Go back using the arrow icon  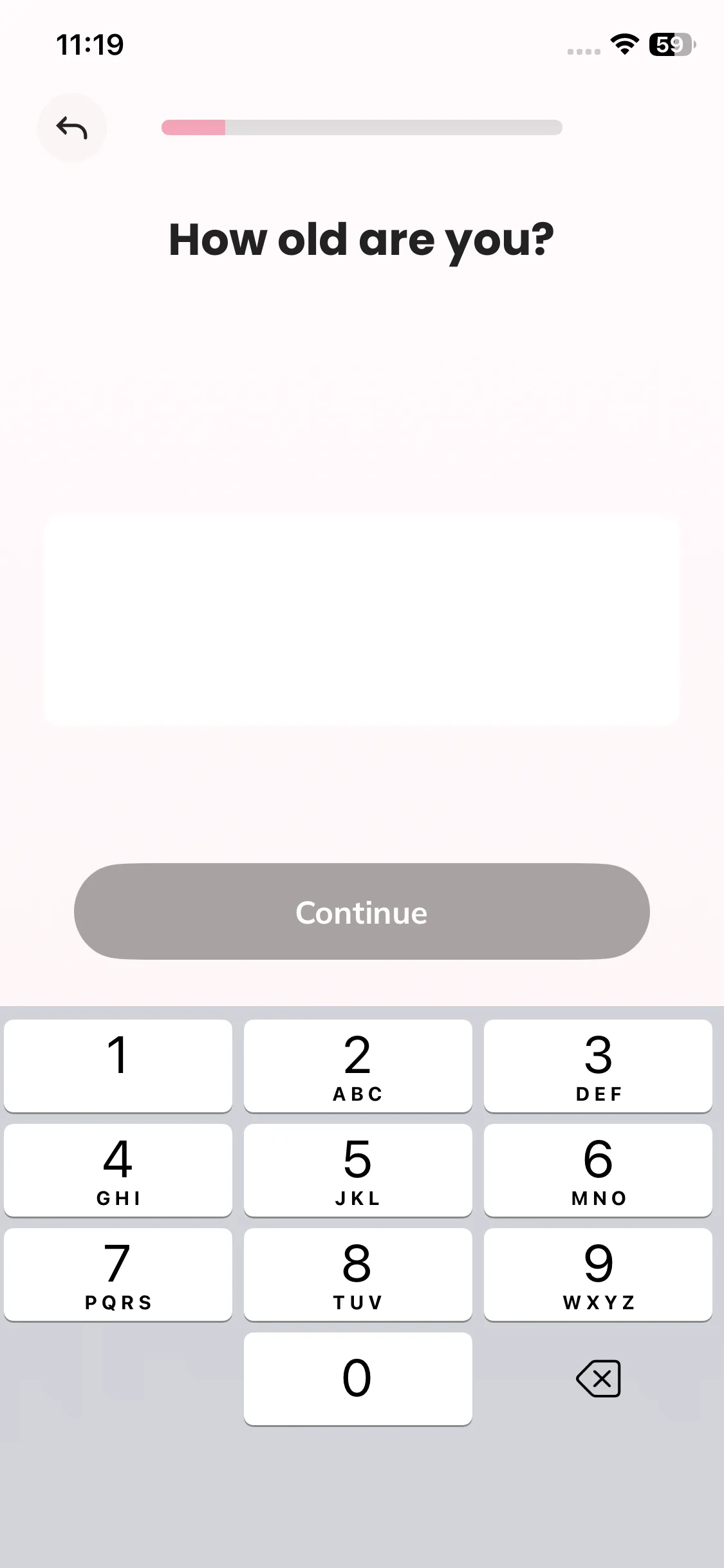(x=71, y=127)
